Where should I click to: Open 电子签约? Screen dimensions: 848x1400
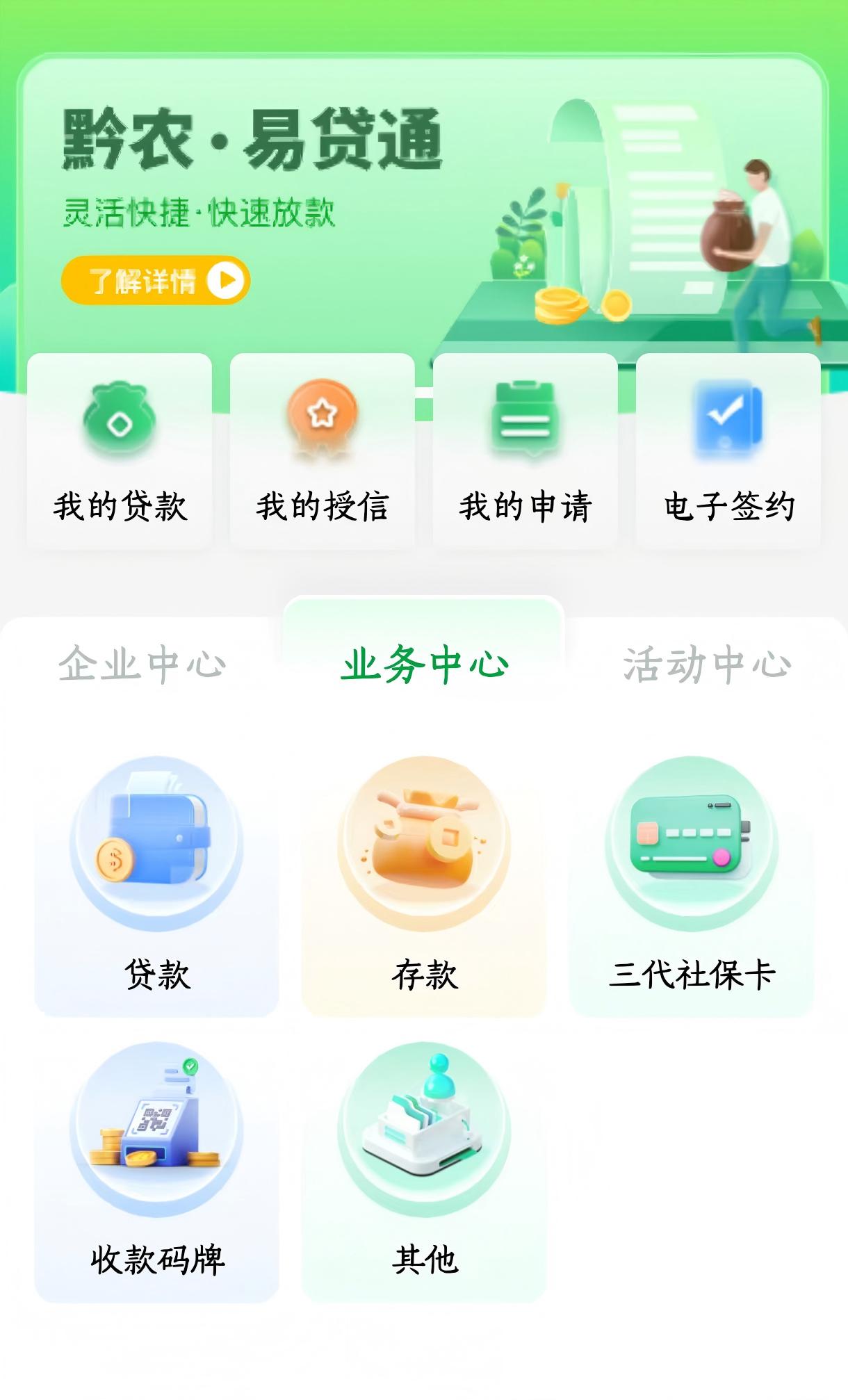728,451
